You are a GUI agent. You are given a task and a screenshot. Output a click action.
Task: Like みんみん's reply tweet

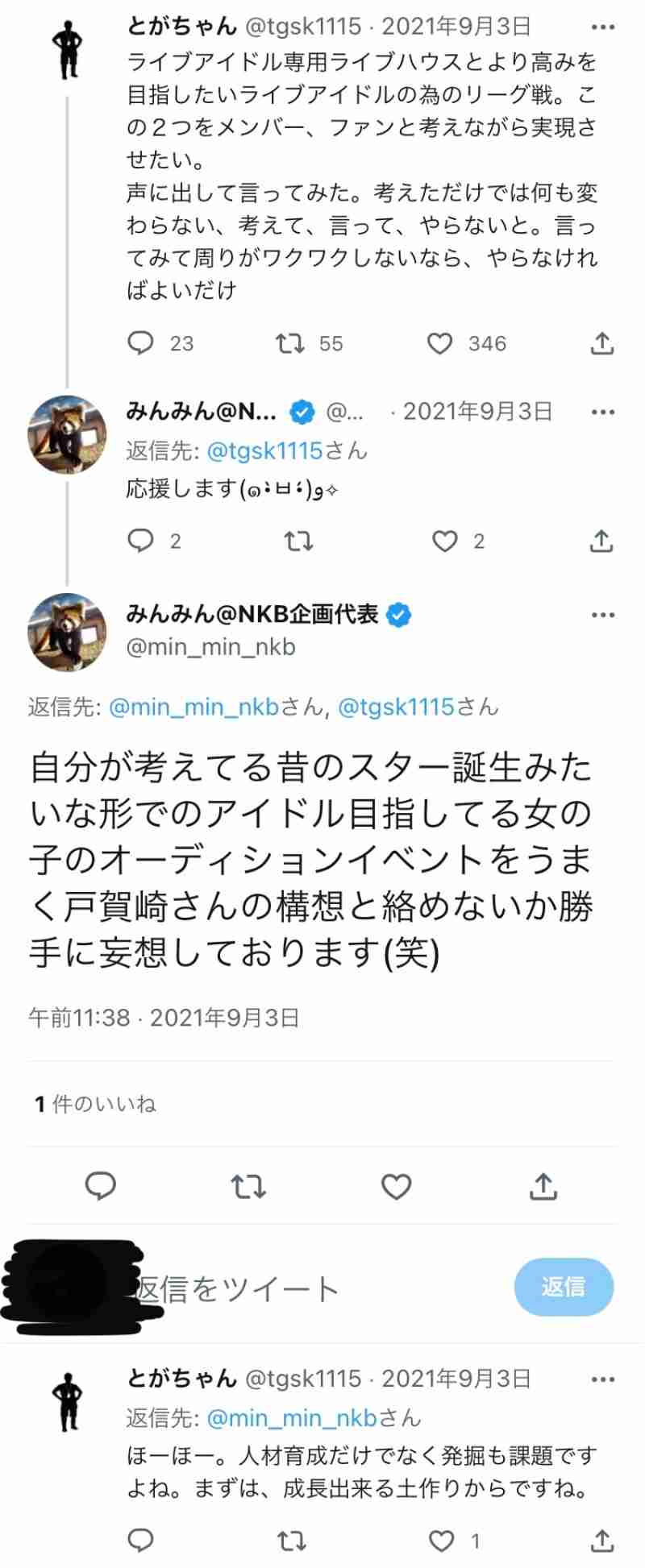(x=446, y=541)
